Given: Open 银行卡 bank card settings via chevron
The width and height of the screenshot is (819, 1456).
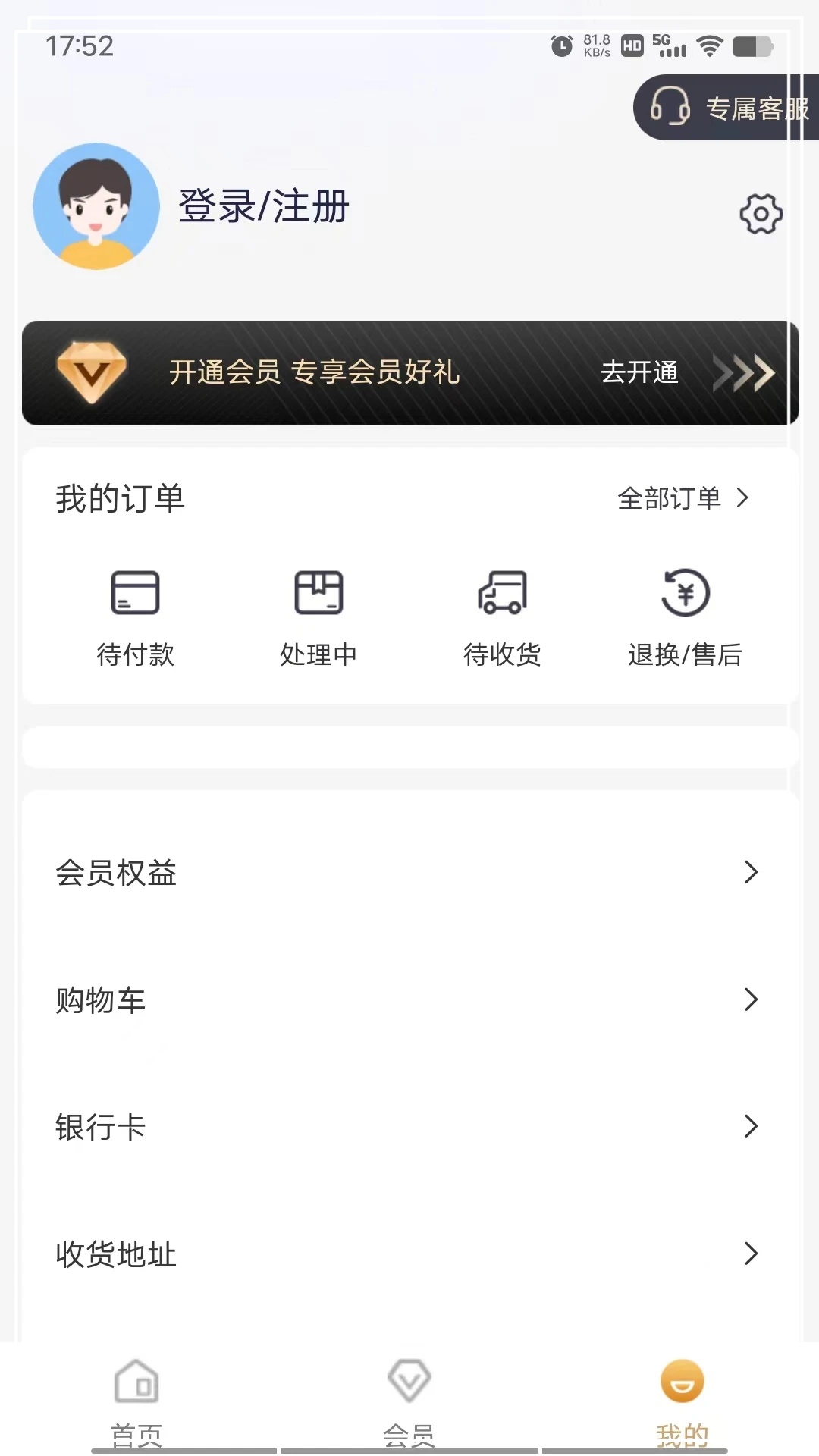Looking at the screenshot, I should [750, 1128].
